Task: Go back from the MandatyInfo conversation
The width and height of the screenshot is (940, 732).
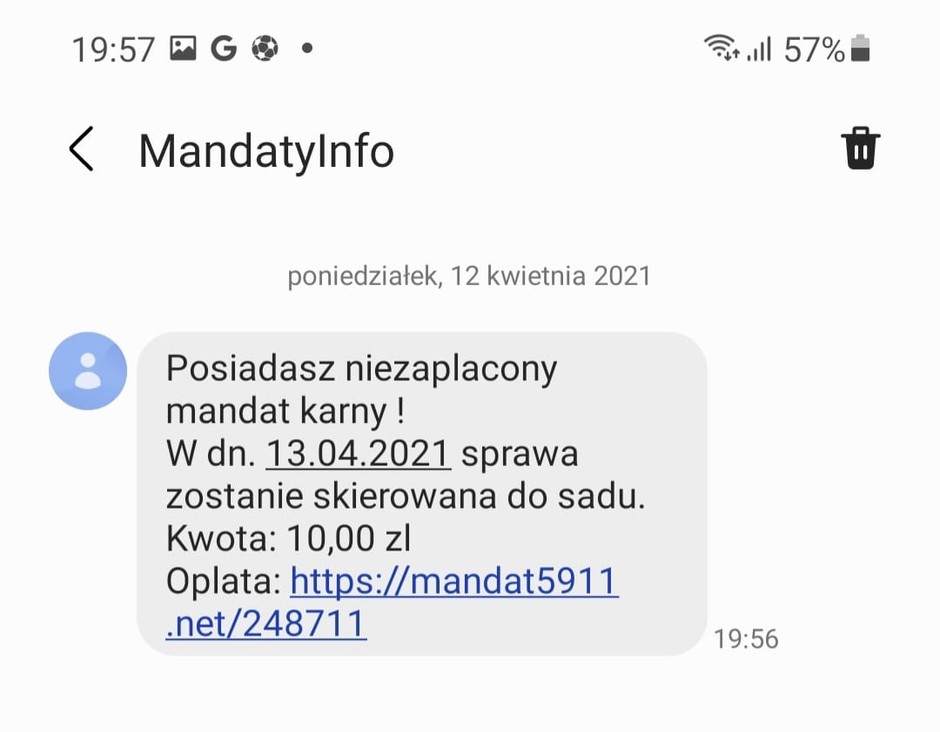Action: [x=82, y=150]
